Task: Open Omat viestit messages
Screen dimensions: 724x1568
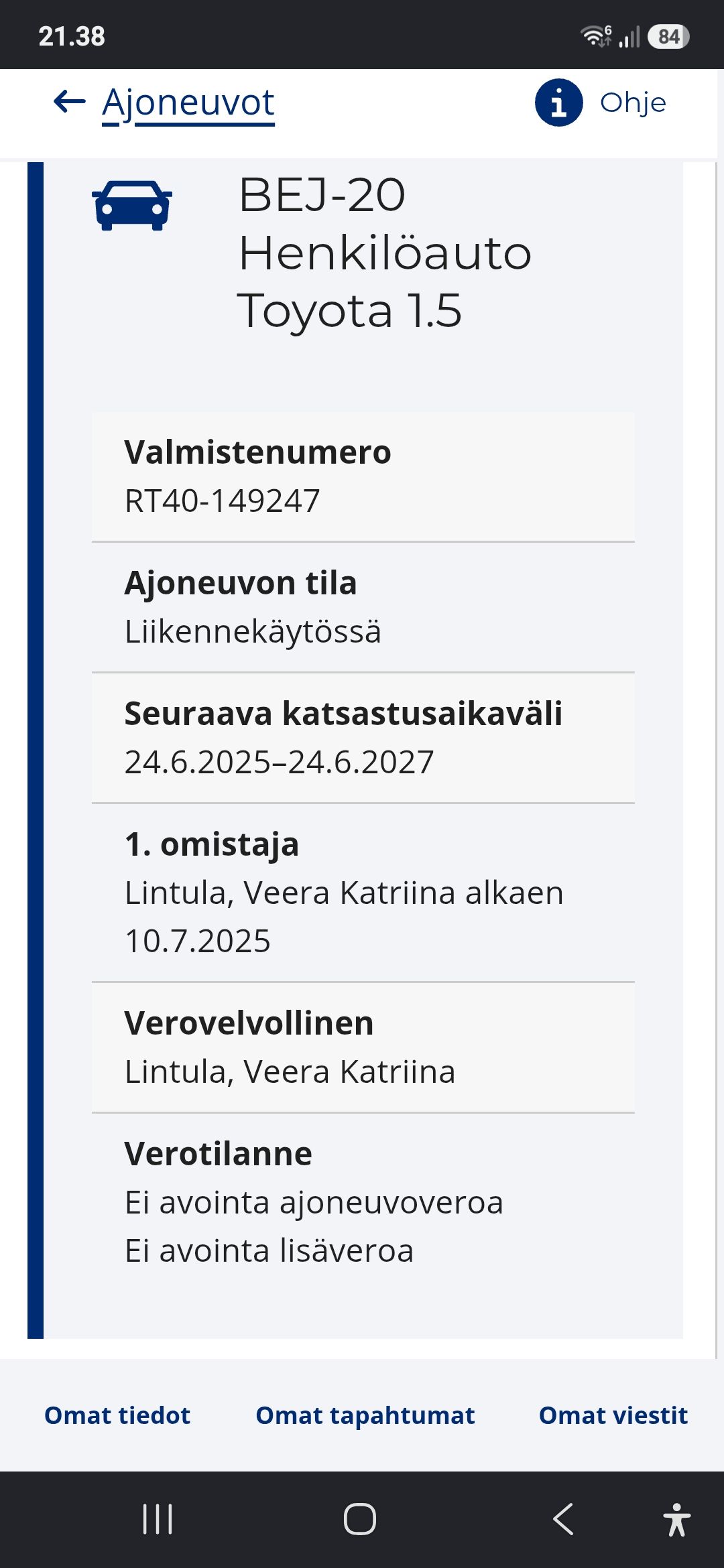Action: click(x=613, y=1415)
